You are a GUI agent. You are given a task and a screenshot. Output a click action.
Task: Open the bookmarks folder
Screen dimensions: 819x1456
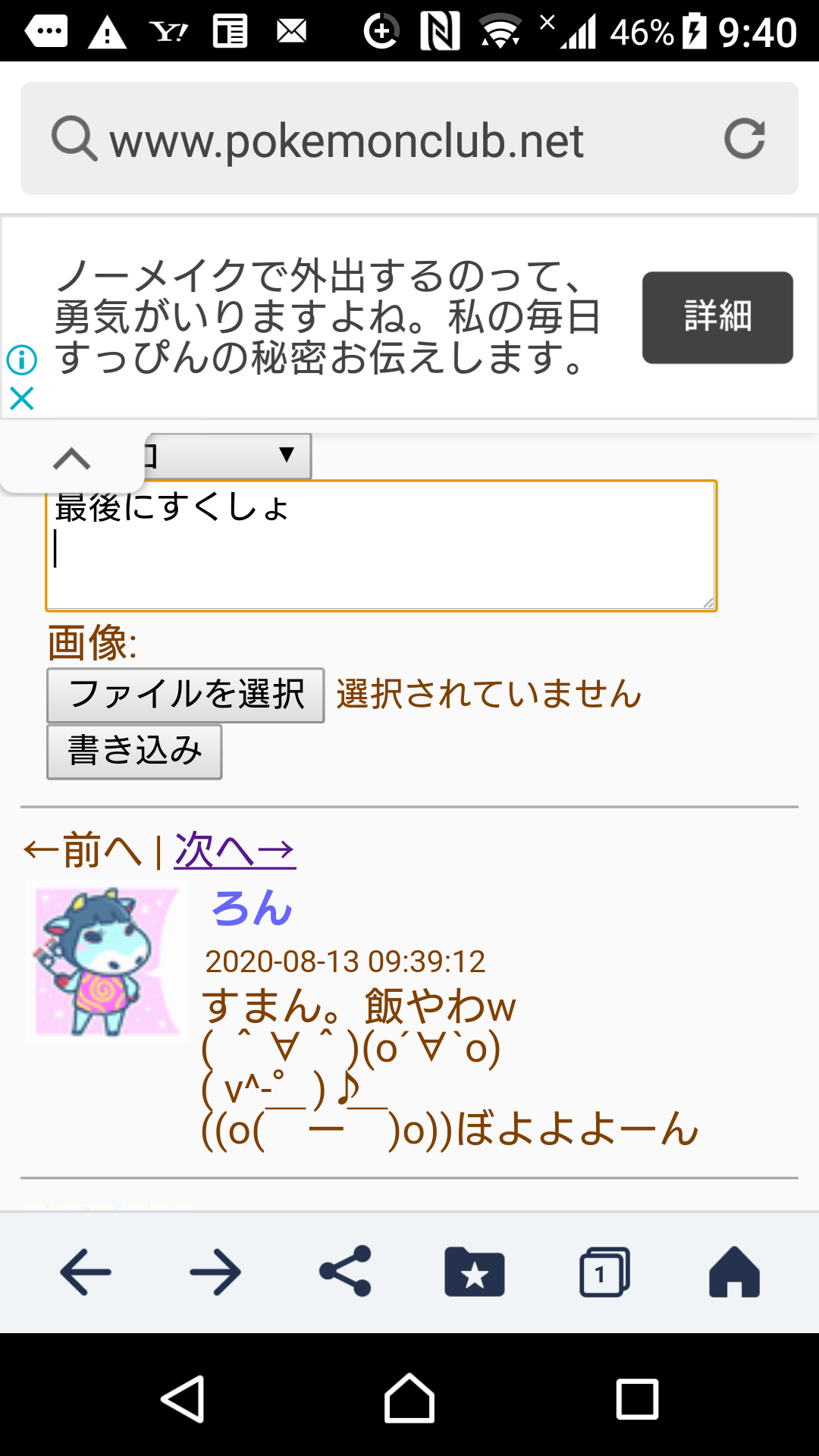[x=475, y=1272]
